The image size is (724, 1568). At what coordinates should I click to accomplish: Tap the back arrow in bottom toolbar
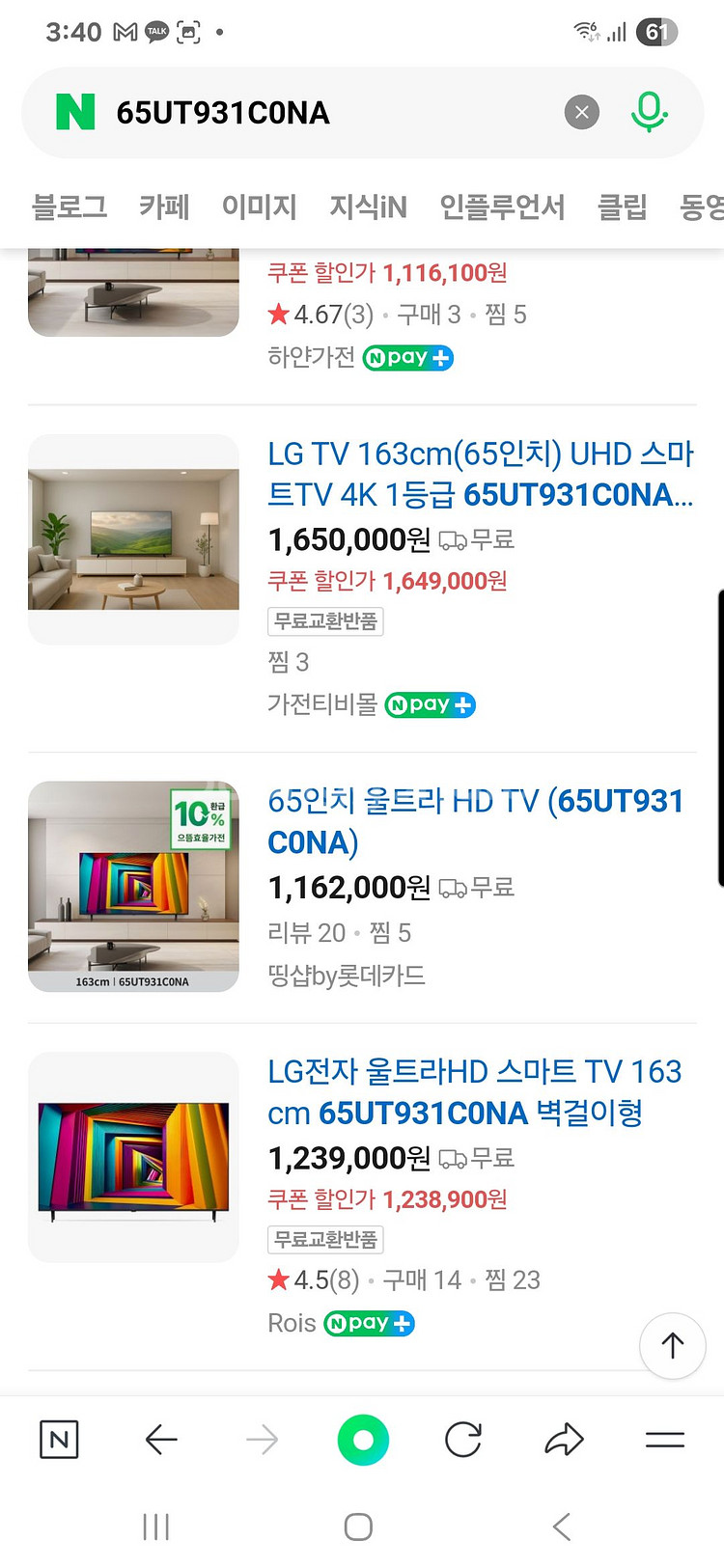[161, 1439]
